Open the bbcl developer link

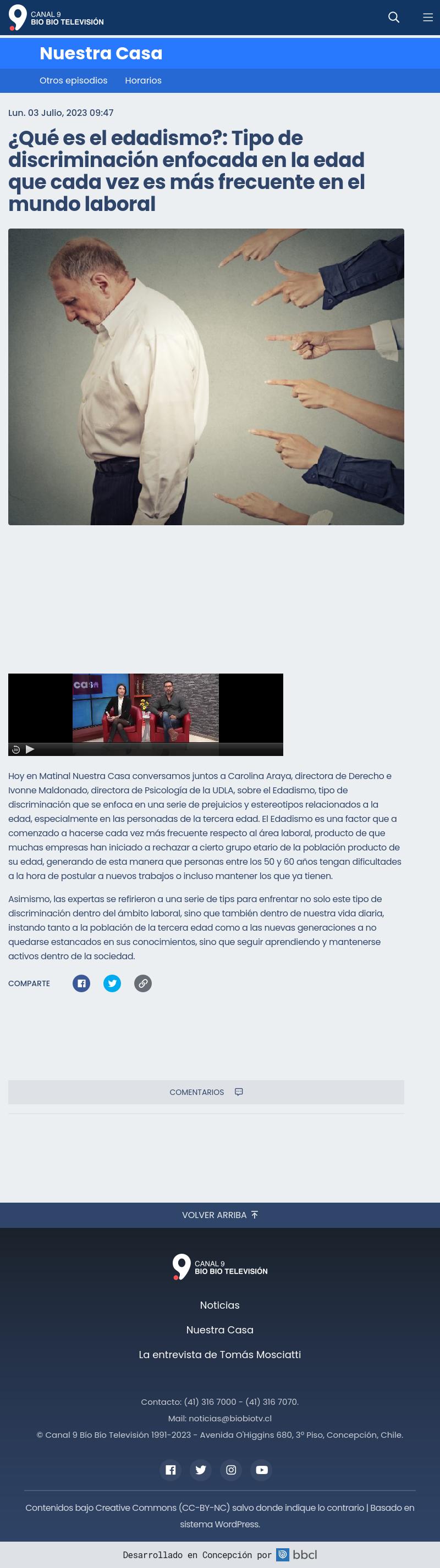coord(297,1555)
